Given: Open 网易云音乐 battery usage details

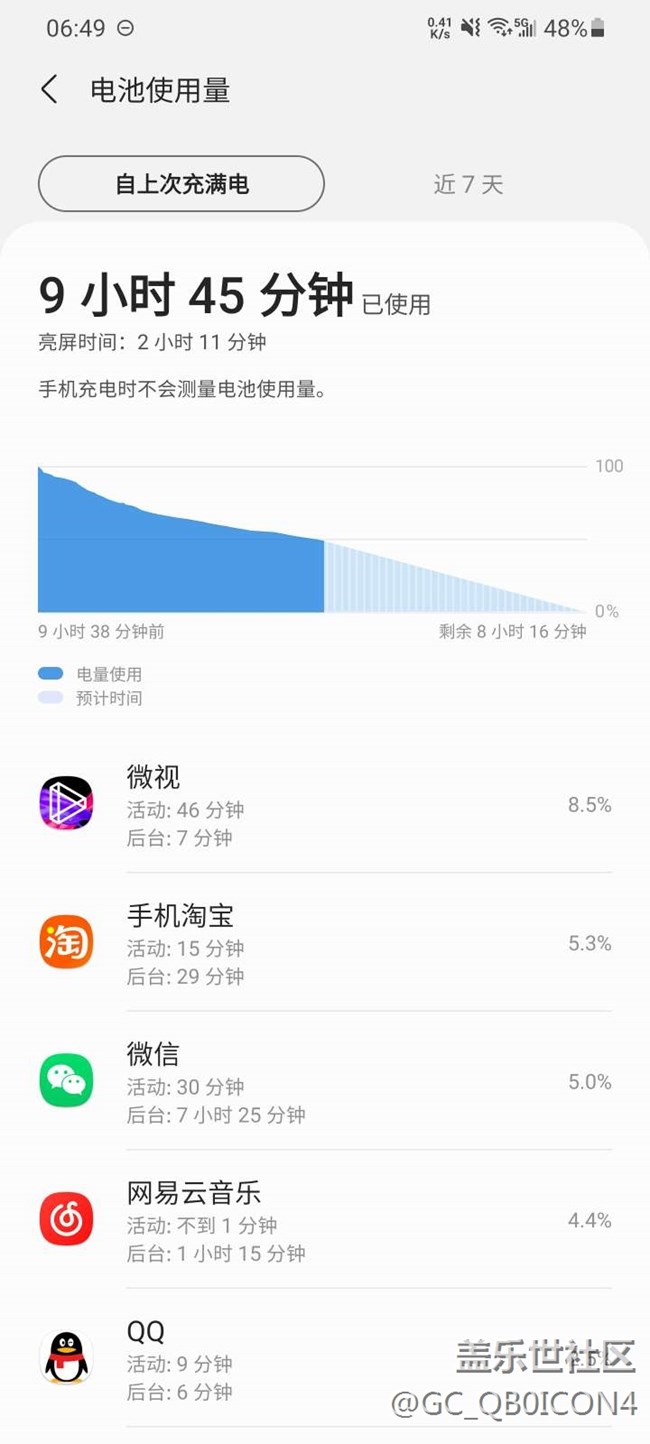Looking at the screenshot, I should (325, 1220).
